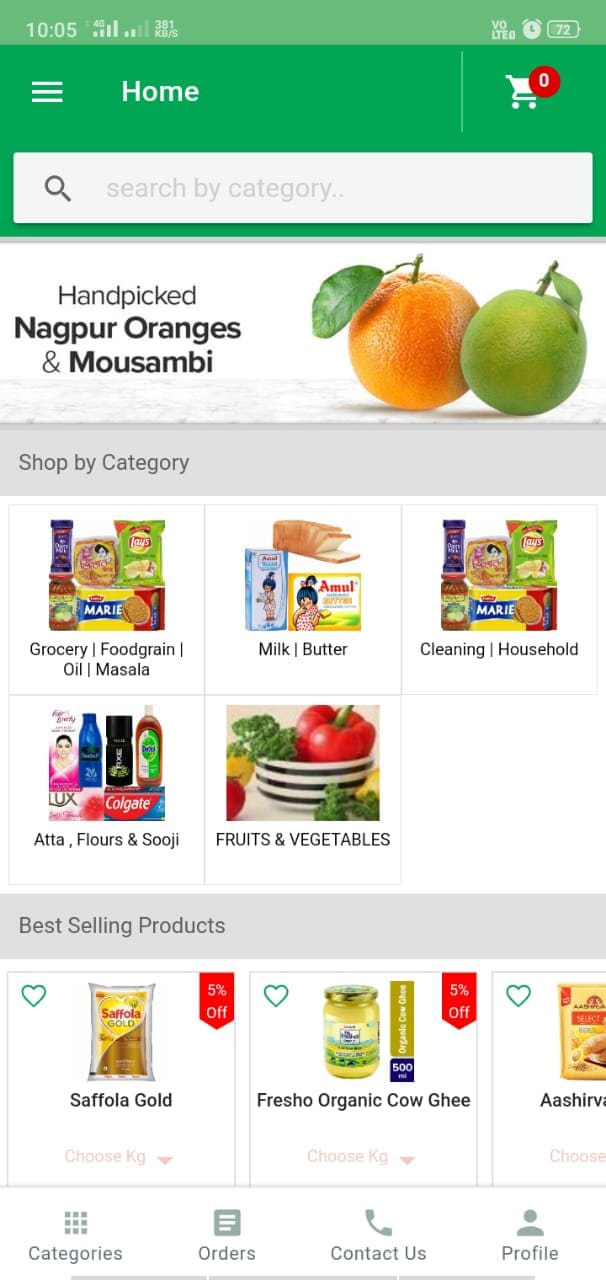Browse the Milk | Butter category
606x1280 pixels.
[x=303, y=599]
